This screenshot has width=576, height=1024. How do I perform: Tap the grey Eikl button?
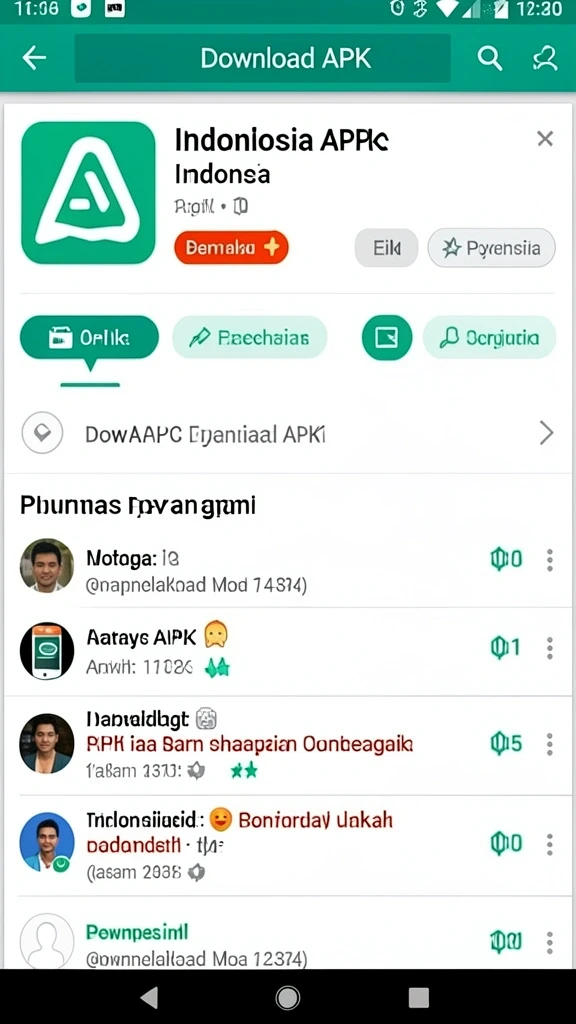click(386, 248)
